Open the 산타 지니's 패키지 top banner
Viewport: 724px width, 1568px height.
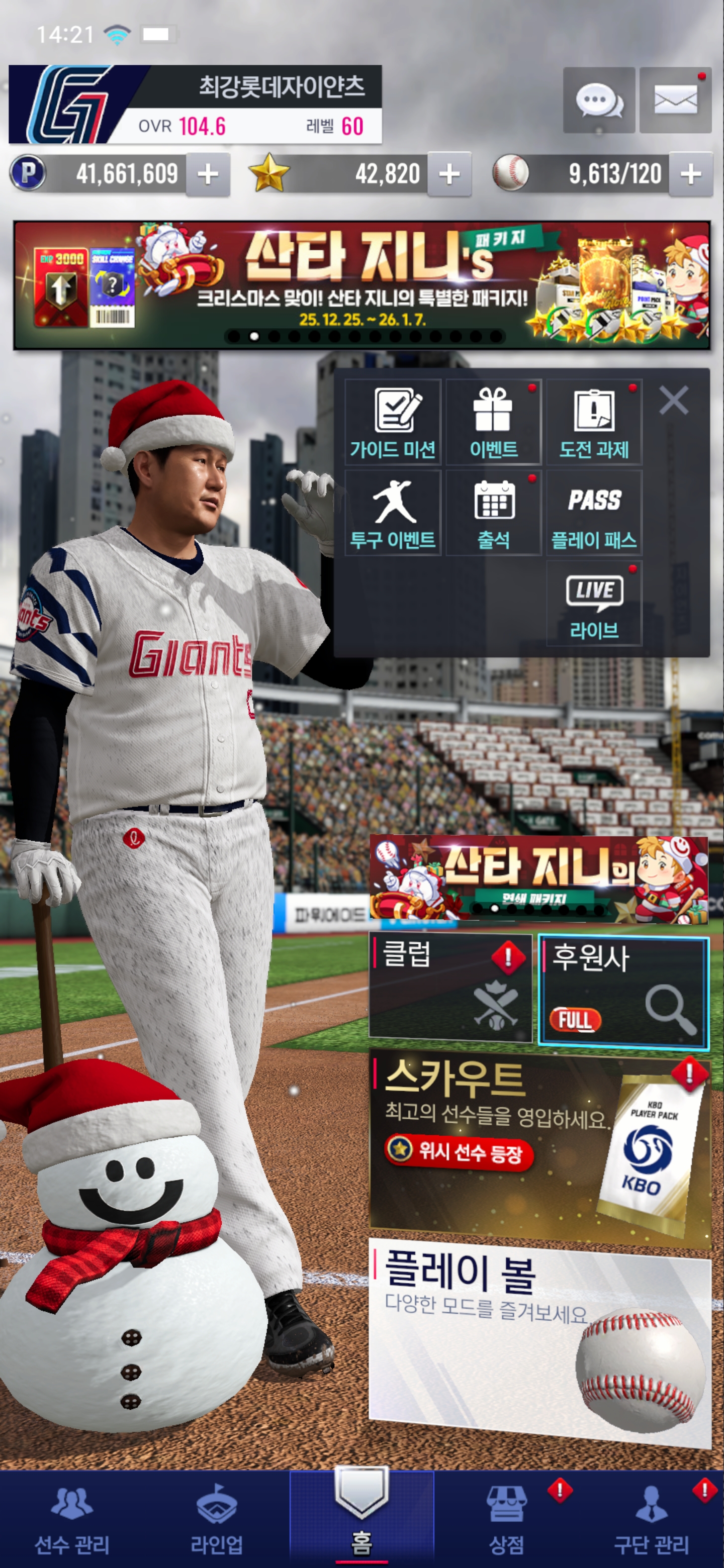[x=361, y=285]
